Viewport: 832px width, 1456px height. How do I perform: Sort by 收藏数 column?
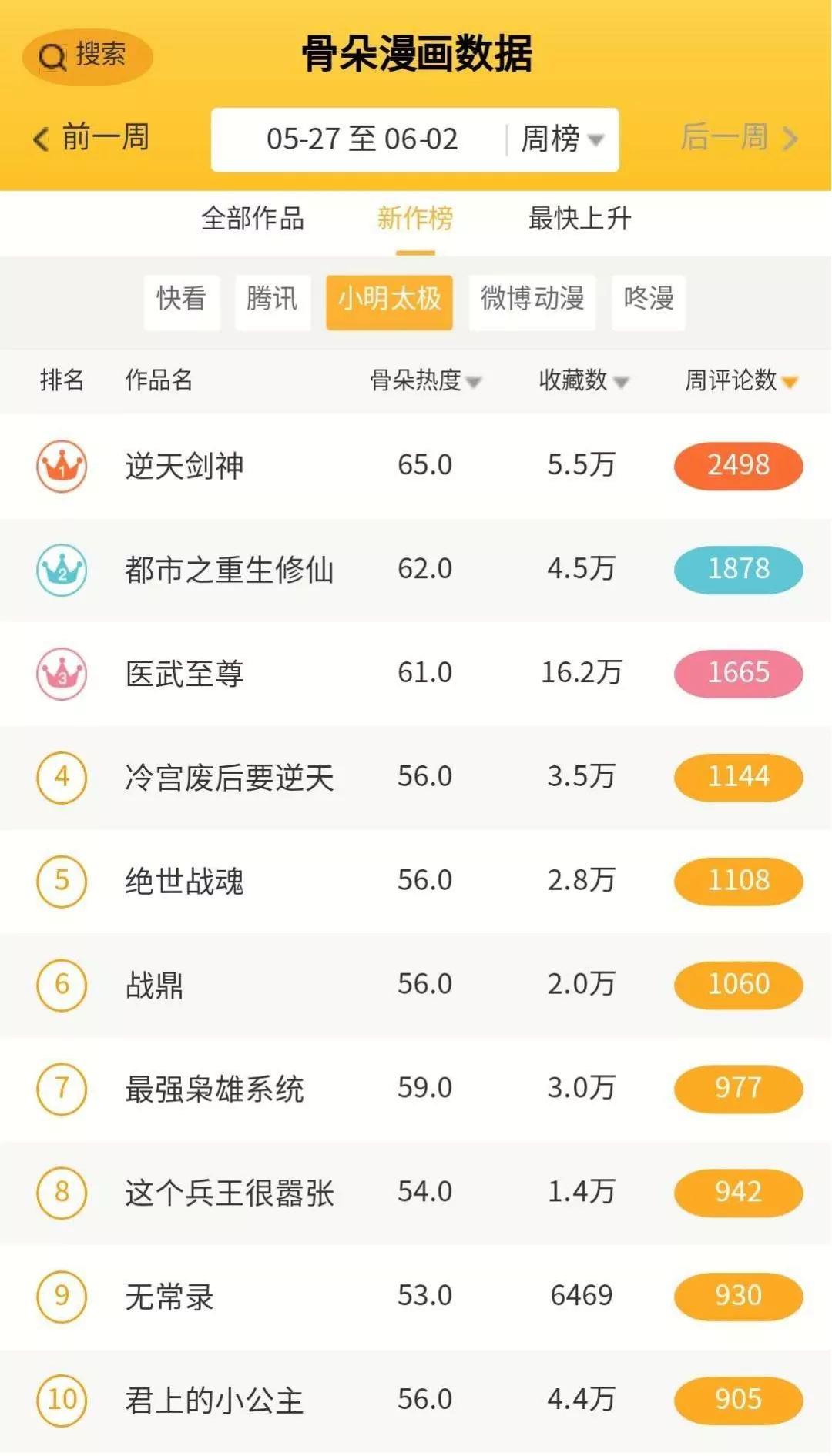pyautogui.click(x=583, y=380)
